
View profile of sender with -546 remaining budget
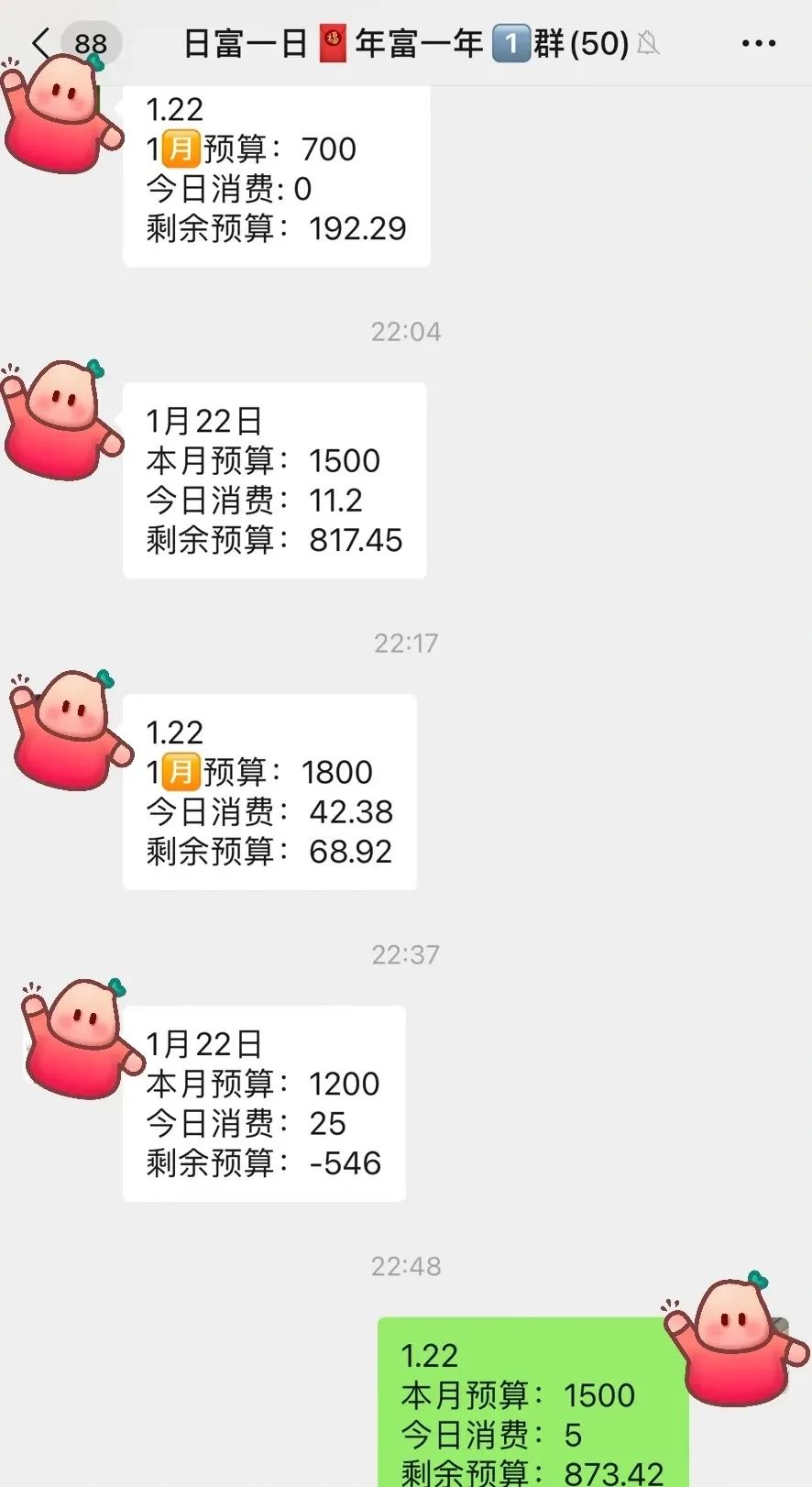pyautogui.click(x=78, y=1040)
